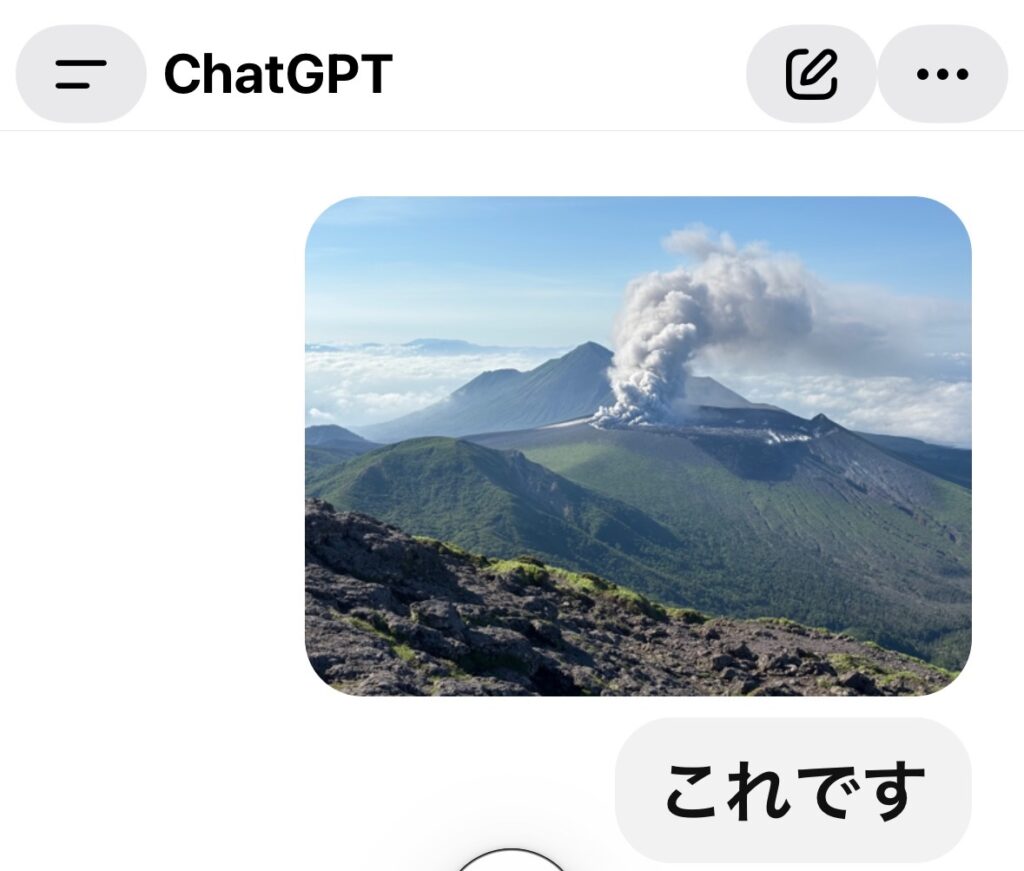Viewport: 1024px width, 871px height.
Task: Open the volcano photo attachment
Action: click(638, 446)
